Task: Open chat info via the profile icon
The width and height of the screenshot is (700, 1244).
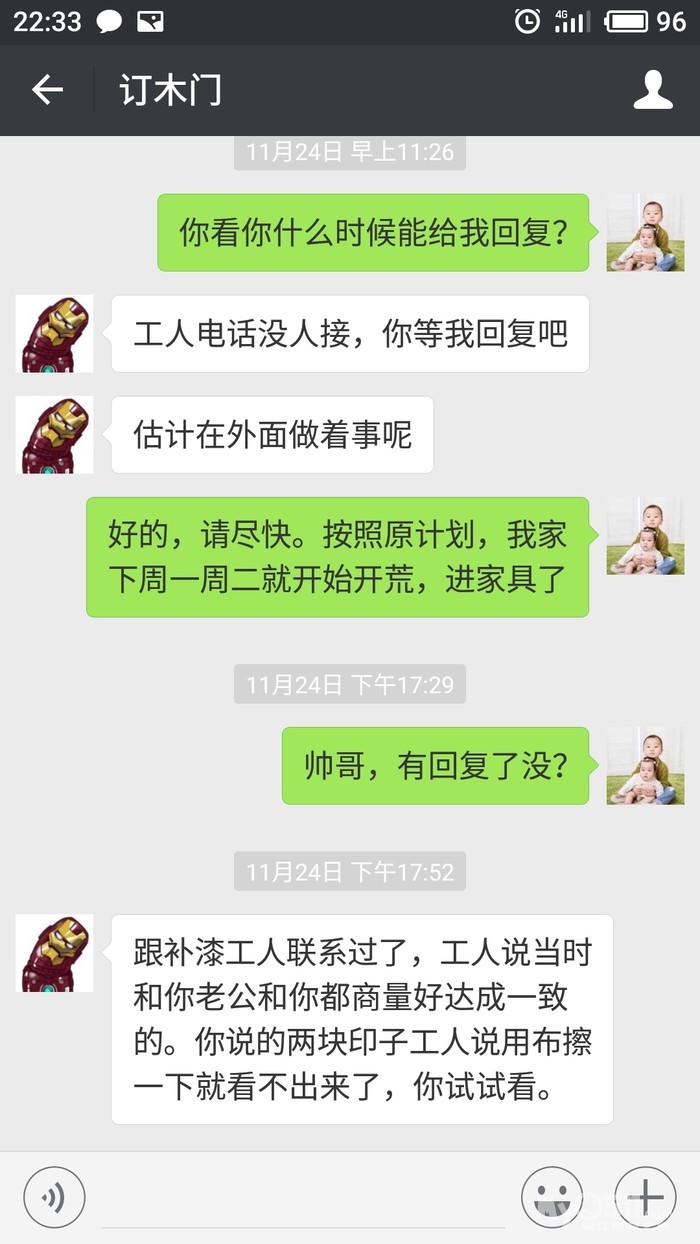Action: pos(653,90)
